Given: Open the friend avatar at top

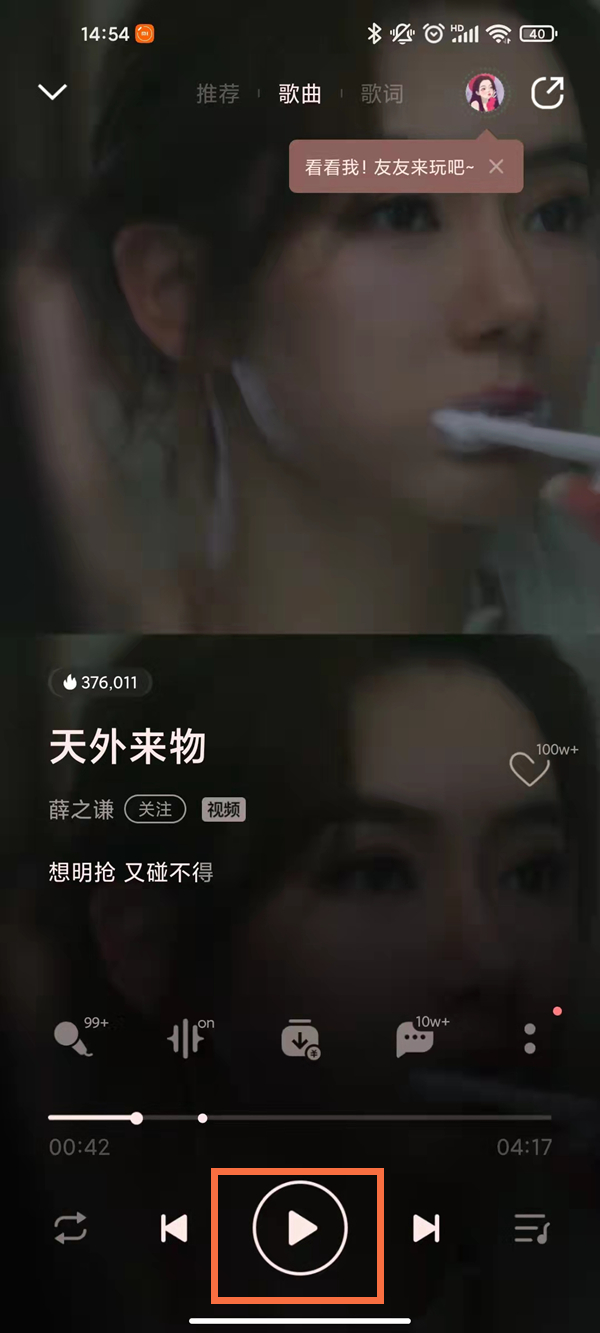Looking at the screenshot, I should click(x=485, y=93).
